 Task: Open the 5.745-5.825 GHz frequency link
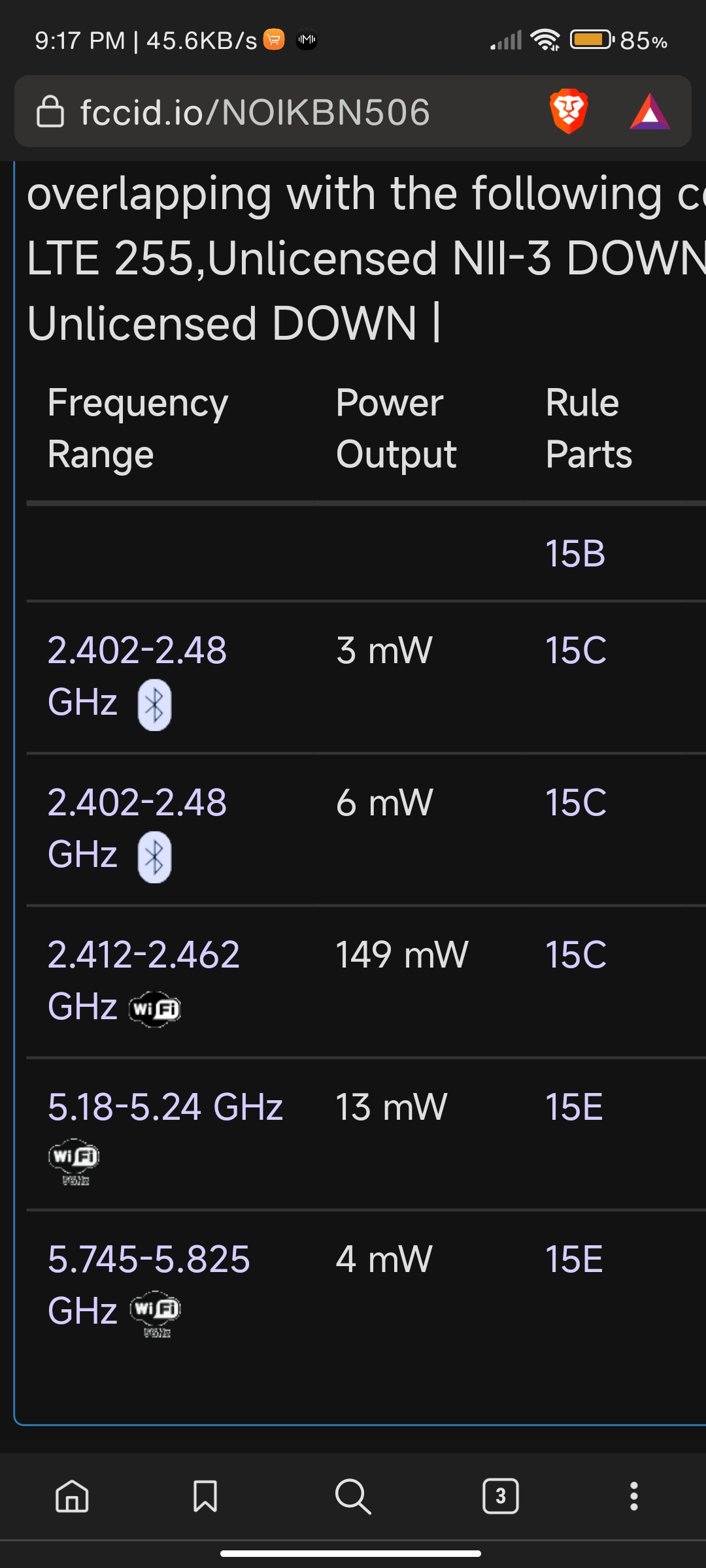[x=148, y=1259]
